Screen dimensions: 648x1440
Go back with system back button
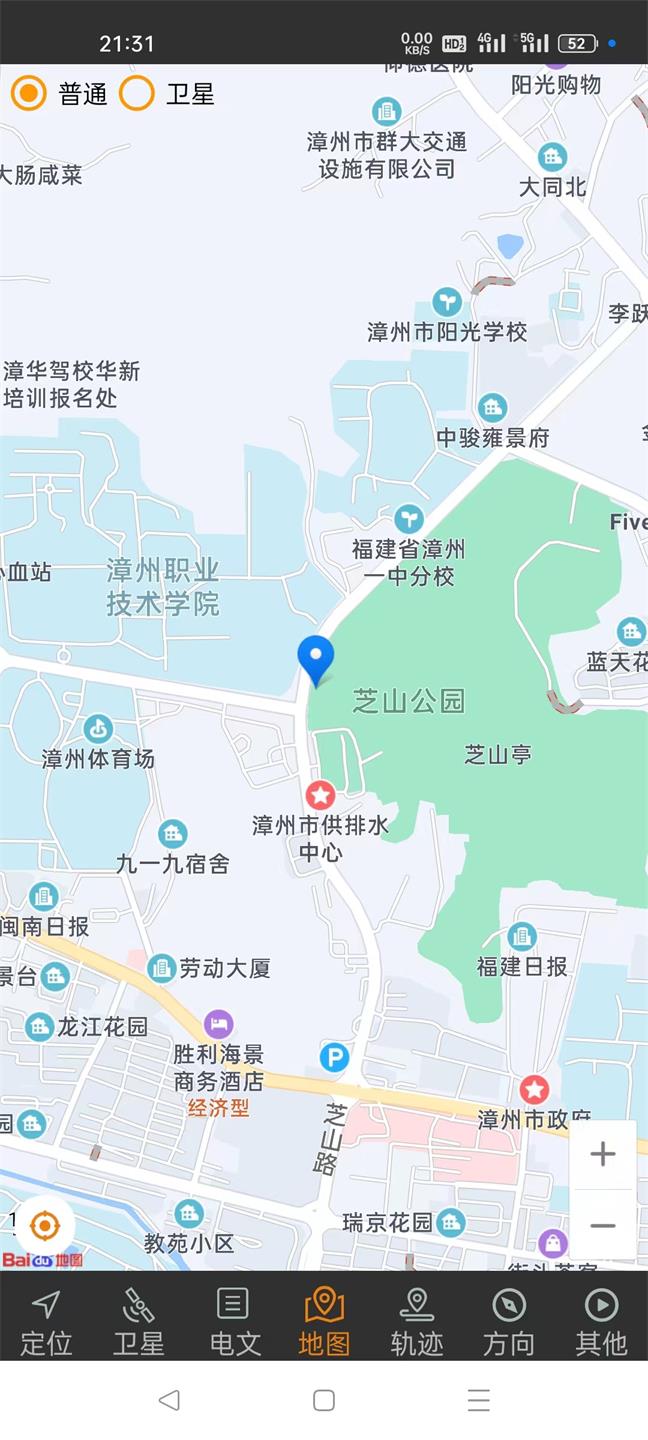click(169, 1400)
